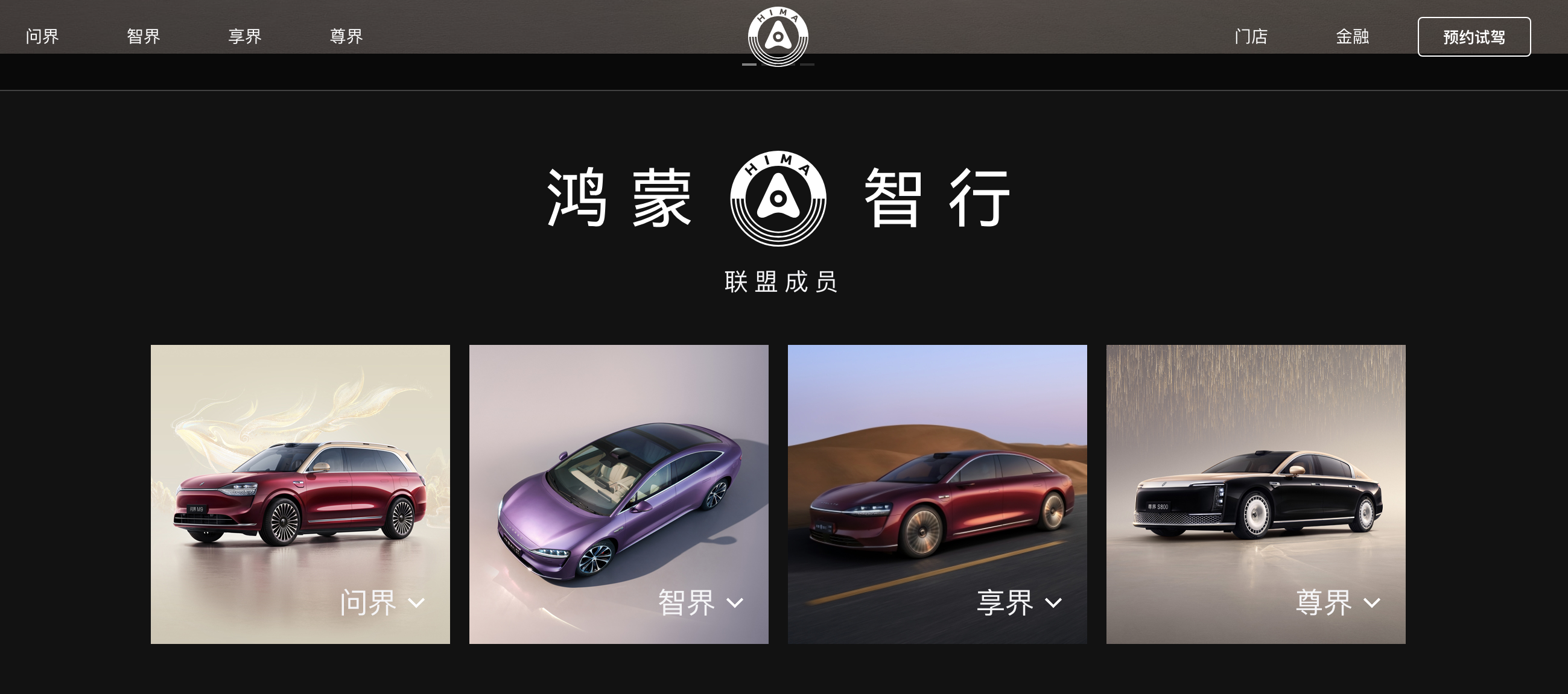Open the 享界 menu in the top navigation
1568x694 pixels.
coord(245,37)
